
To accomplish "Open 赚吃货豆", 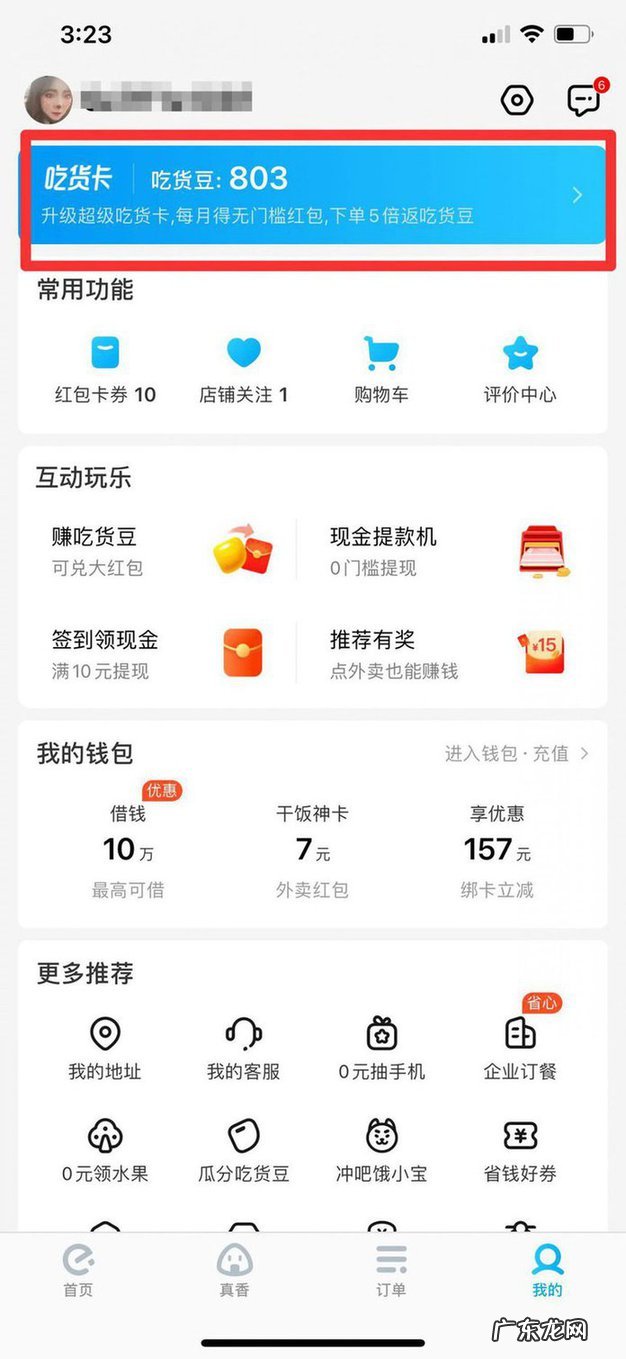I will pyautogui.click(x=160, y=551).
